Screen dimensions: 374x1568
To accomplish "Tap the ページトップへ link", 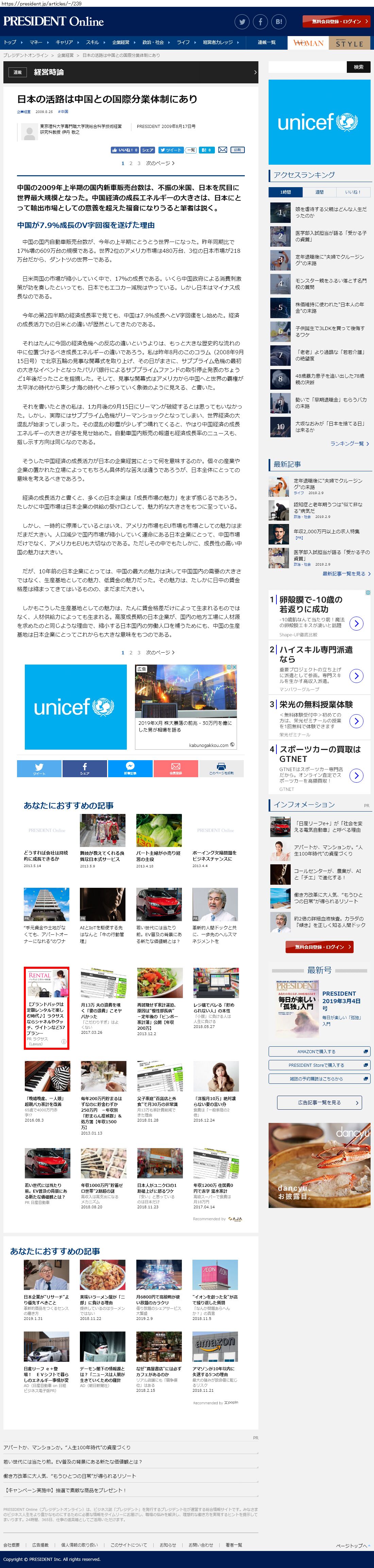I will tap(353, 1546).
